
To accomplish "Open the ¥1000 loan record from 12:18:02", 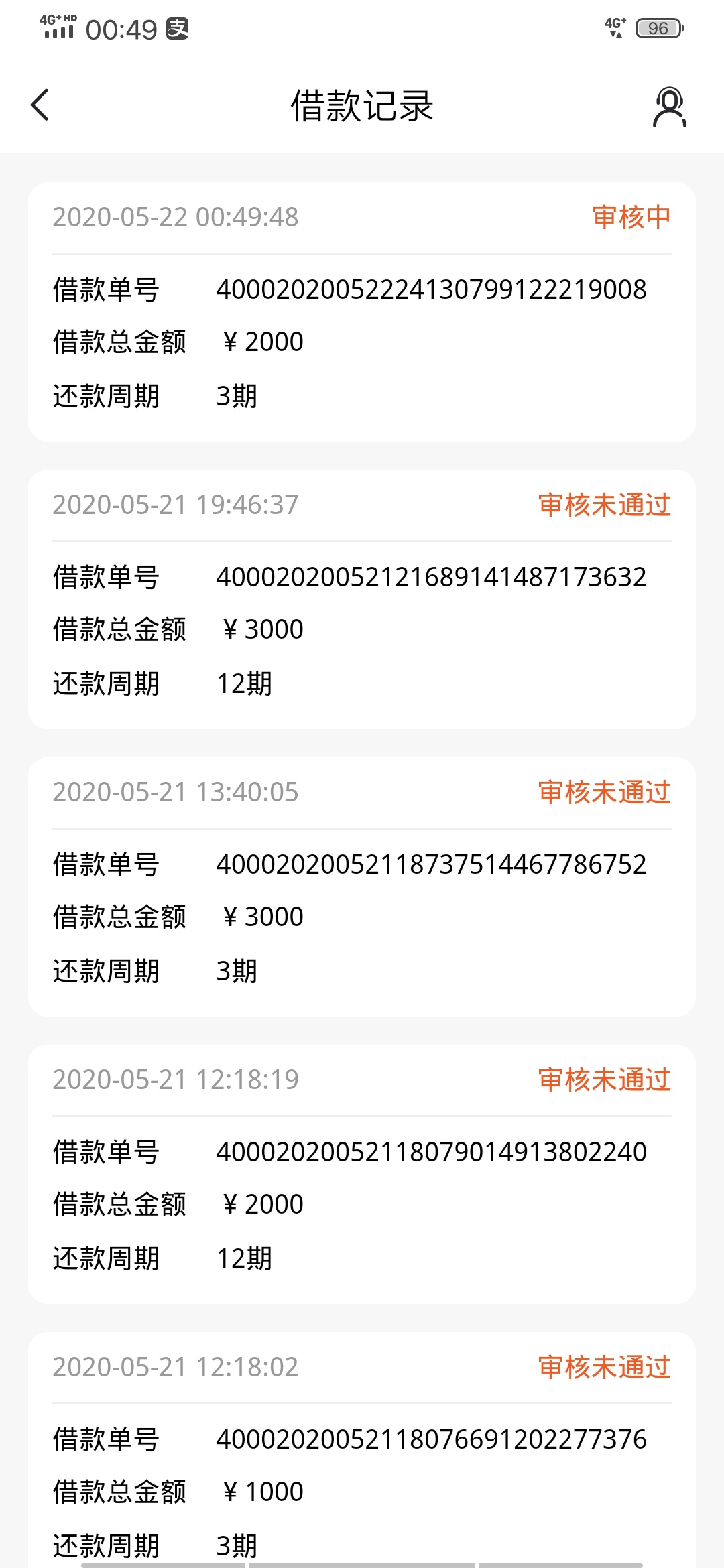I will pos(362,1450).
